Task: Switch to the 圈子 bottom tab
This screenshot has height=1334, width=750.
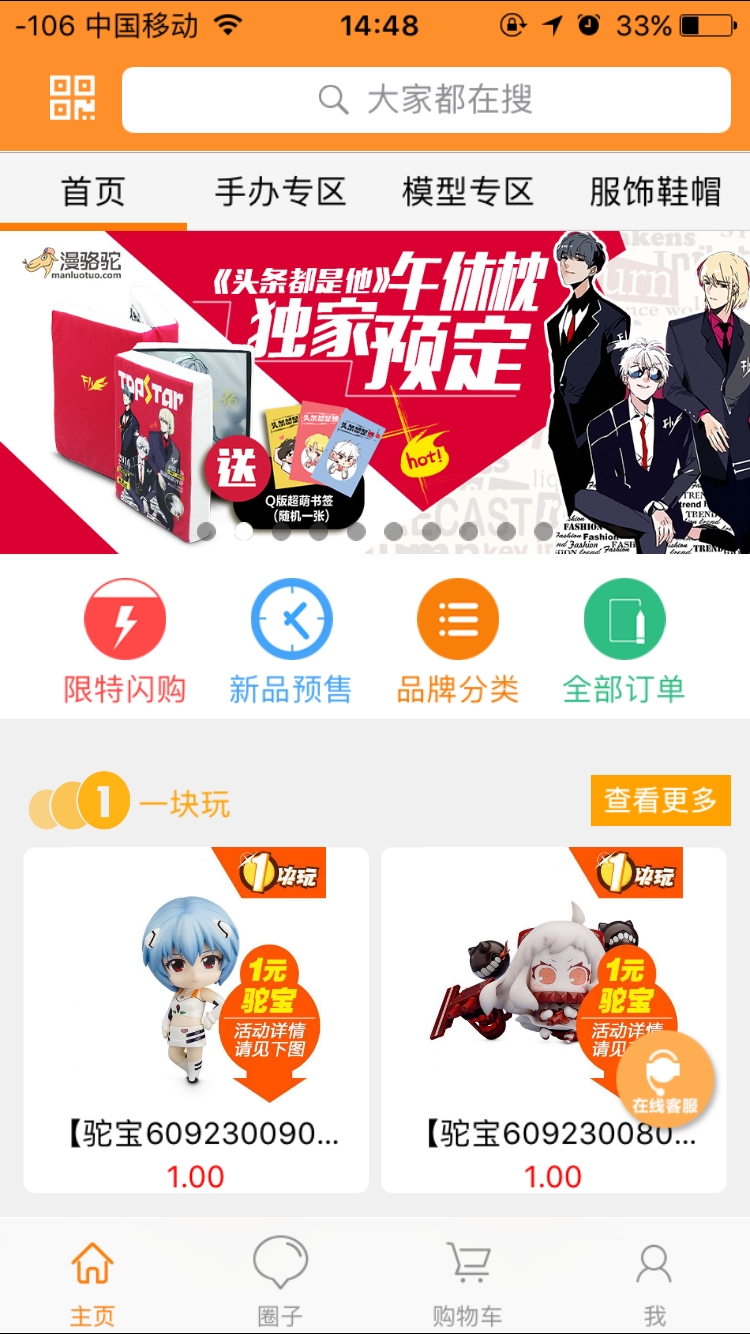Action: pyautogui.click(x=280, y=1282)
